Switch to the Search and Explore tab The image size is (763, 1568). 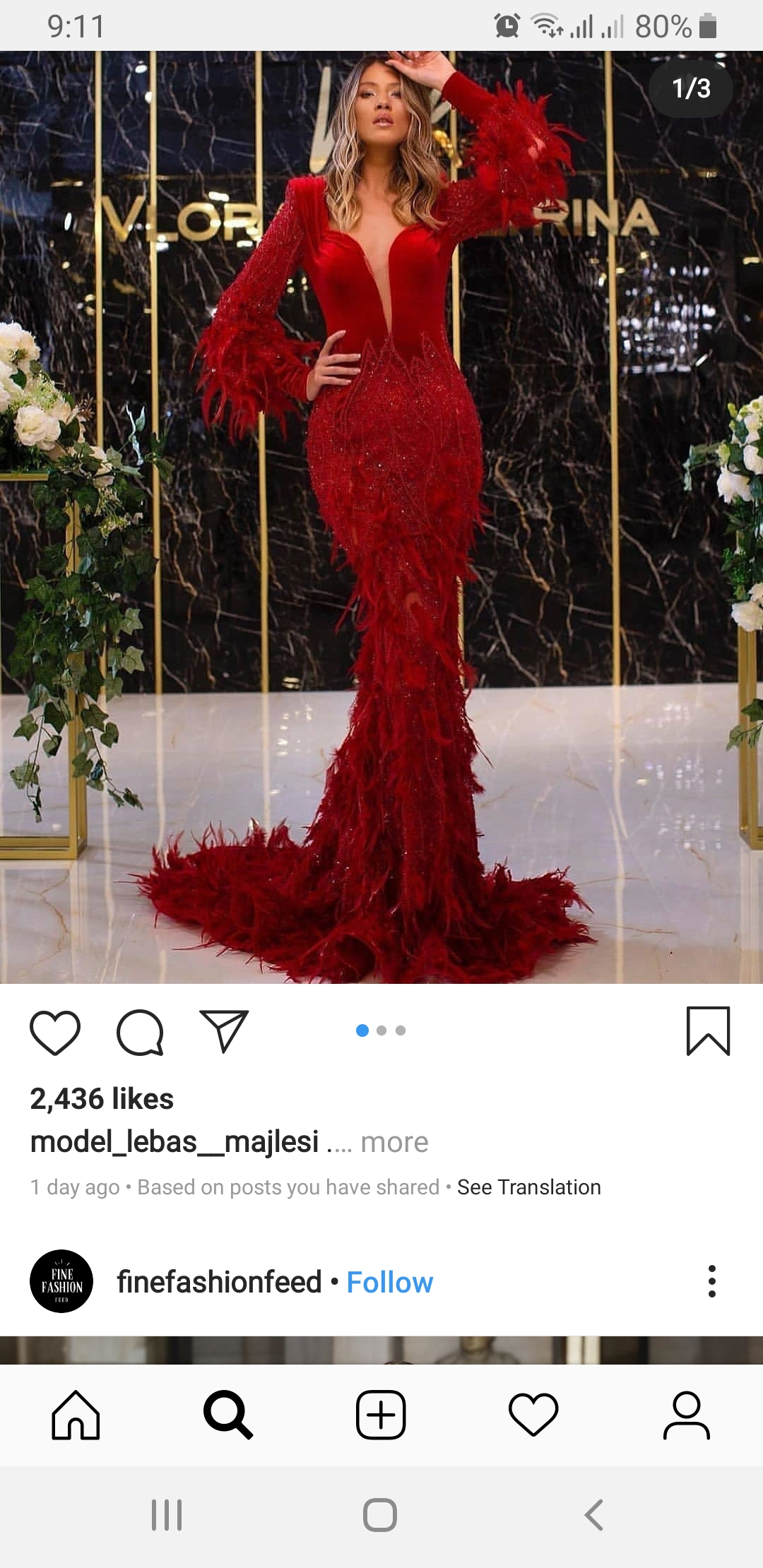click(227, 1415)
